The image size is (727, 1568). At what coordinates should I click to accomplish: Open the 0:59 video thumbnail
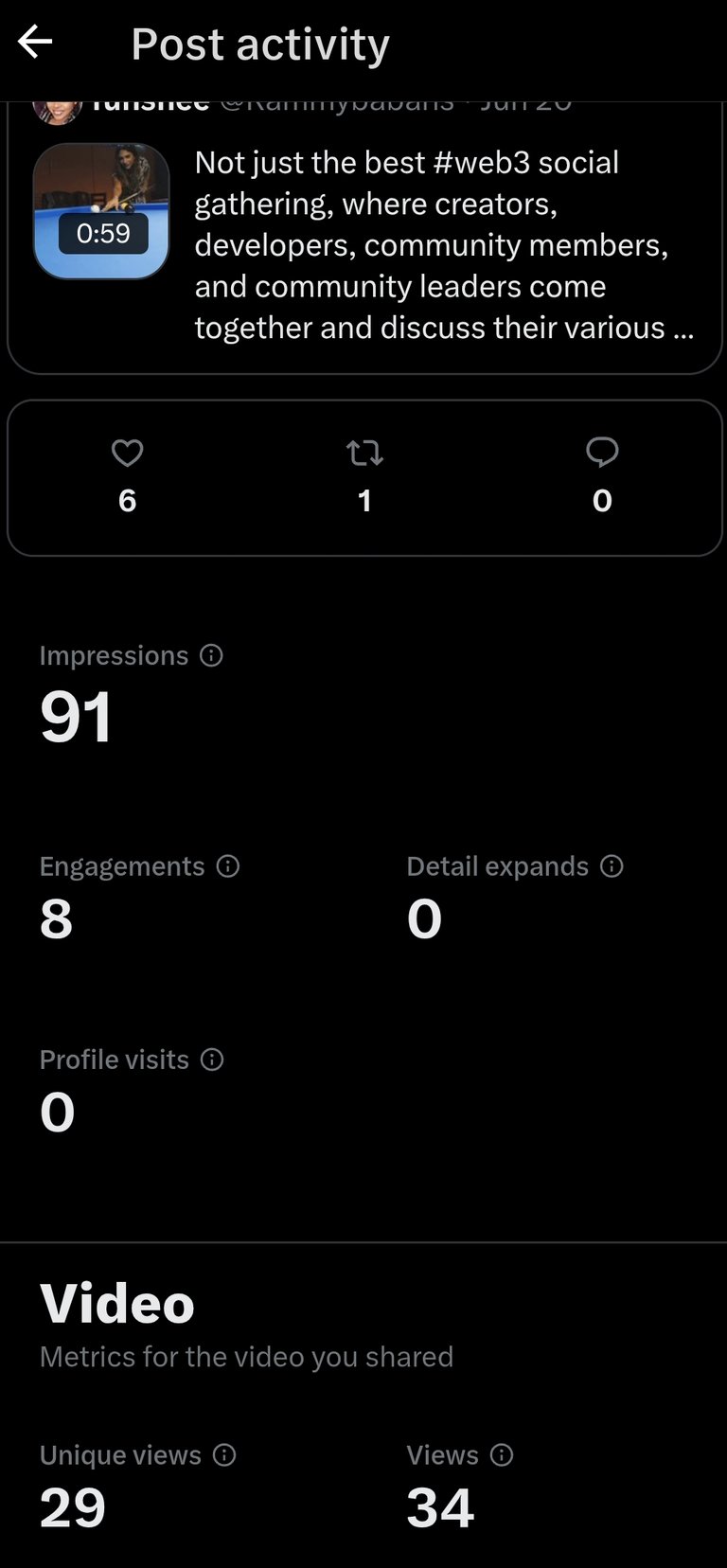[101, 211]
